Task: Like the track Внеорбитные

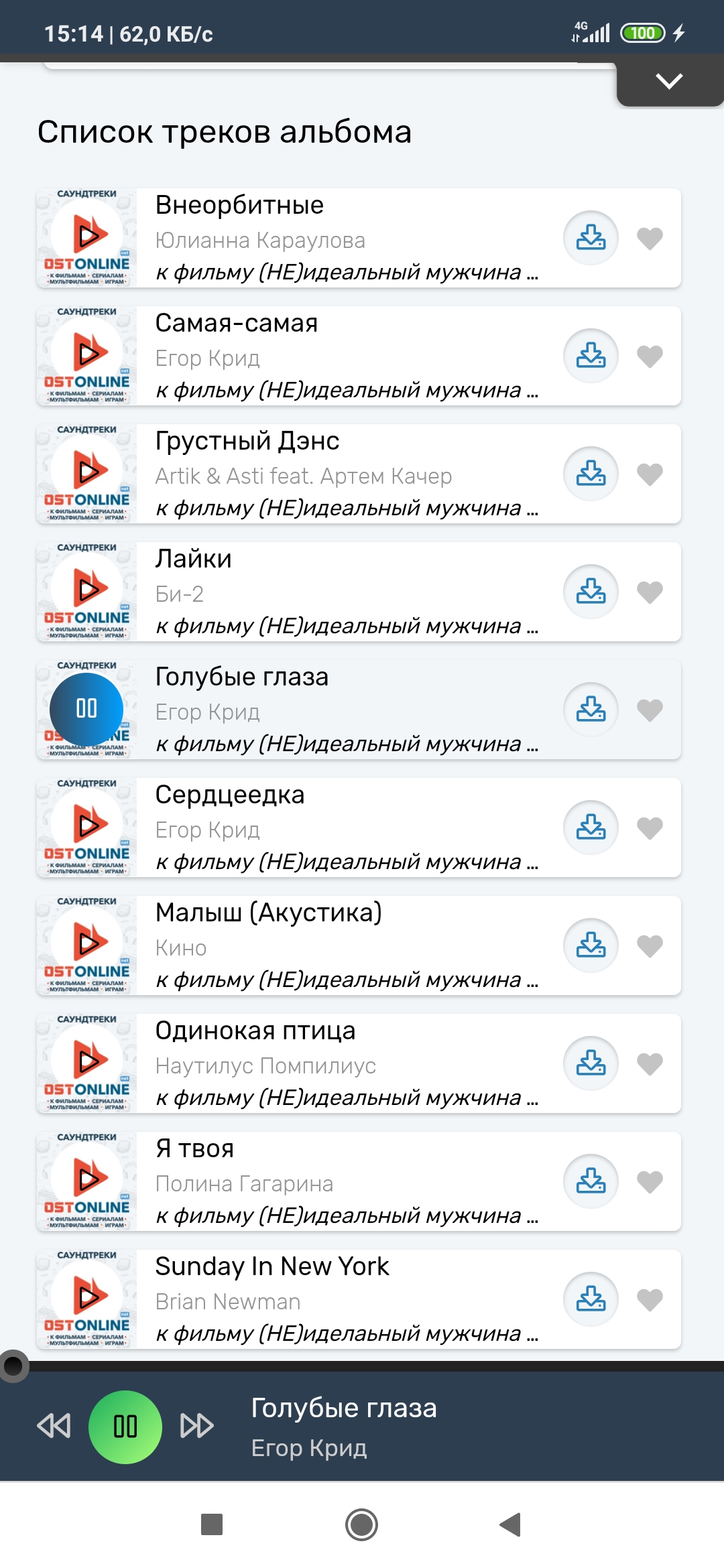Action: coord(650,238)
